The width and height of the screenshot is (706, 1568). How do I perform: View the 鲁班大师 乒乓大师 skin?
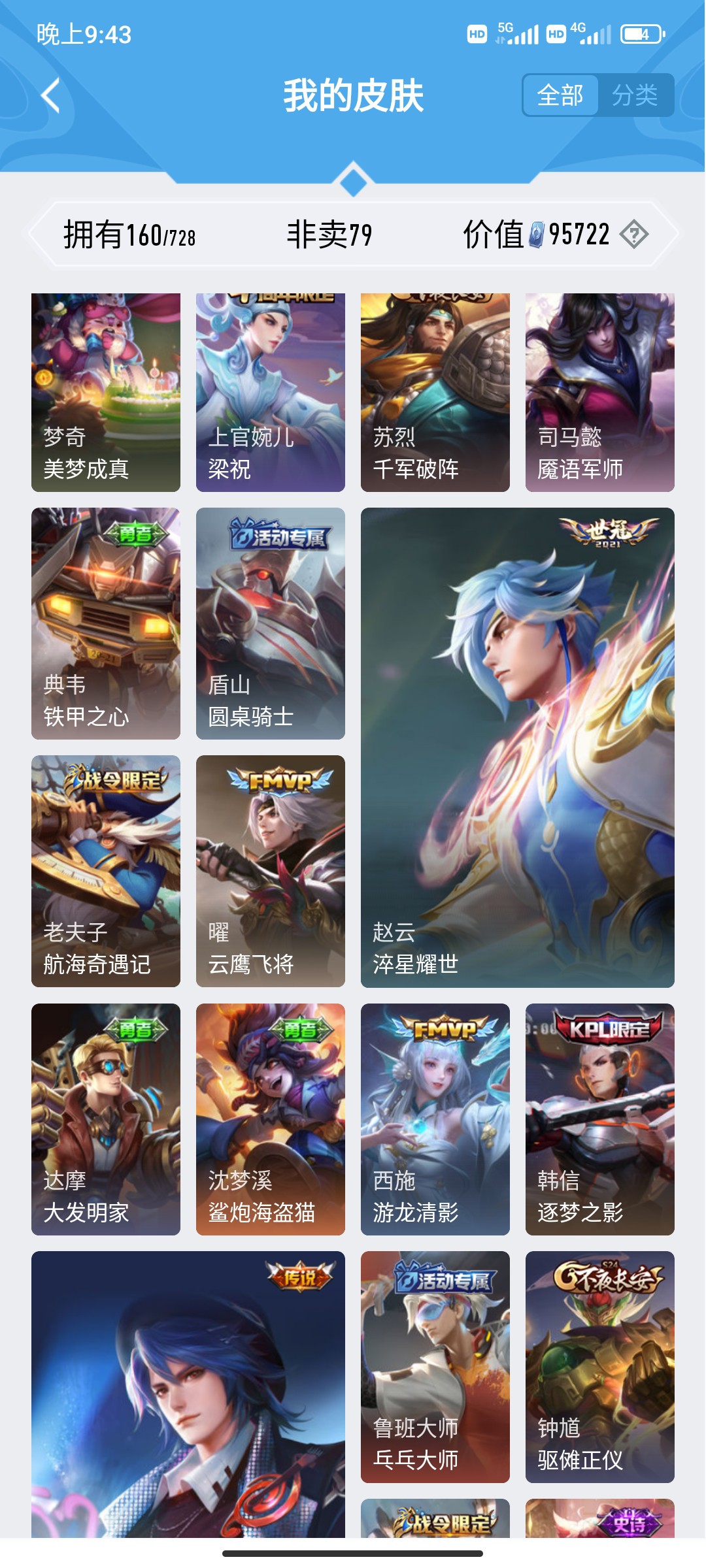(x=435, y=1367)
